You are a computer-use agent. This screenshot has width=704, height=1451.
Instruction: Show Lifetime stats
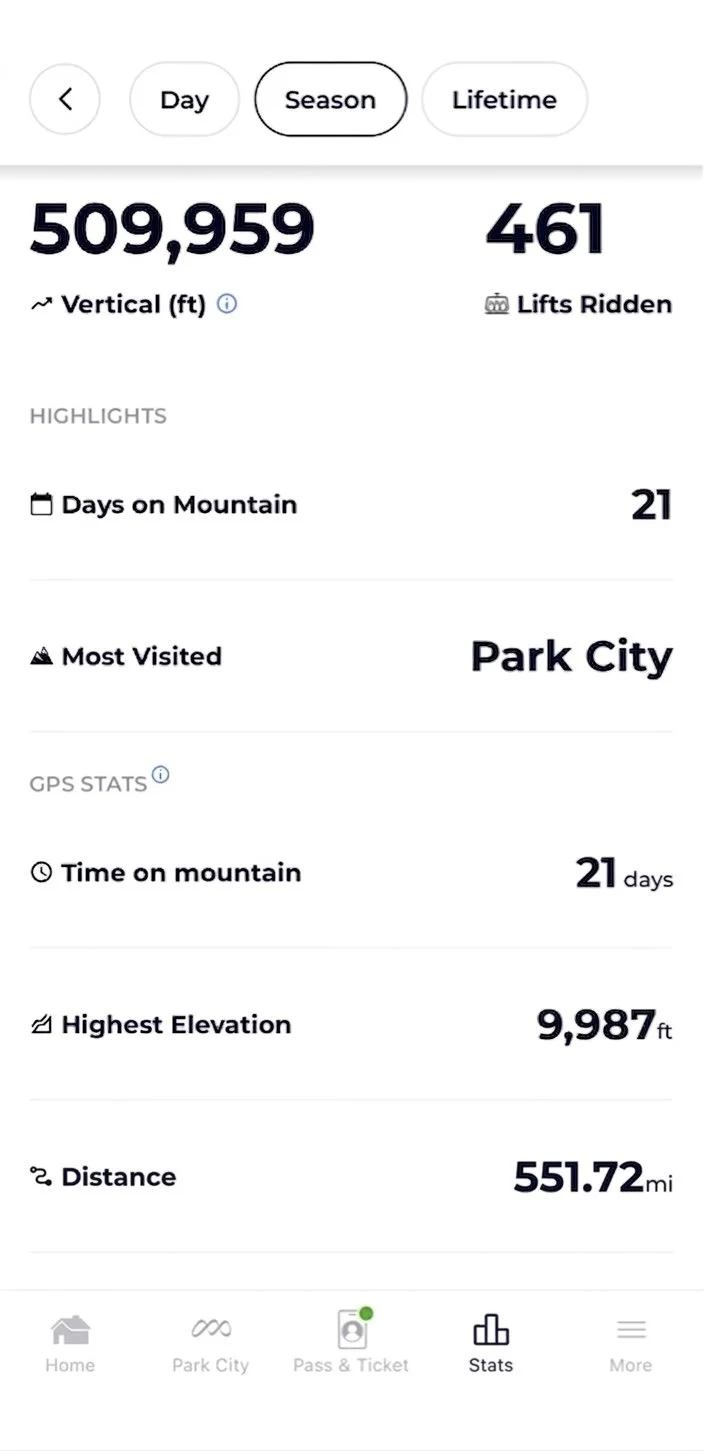pos(504,99)
